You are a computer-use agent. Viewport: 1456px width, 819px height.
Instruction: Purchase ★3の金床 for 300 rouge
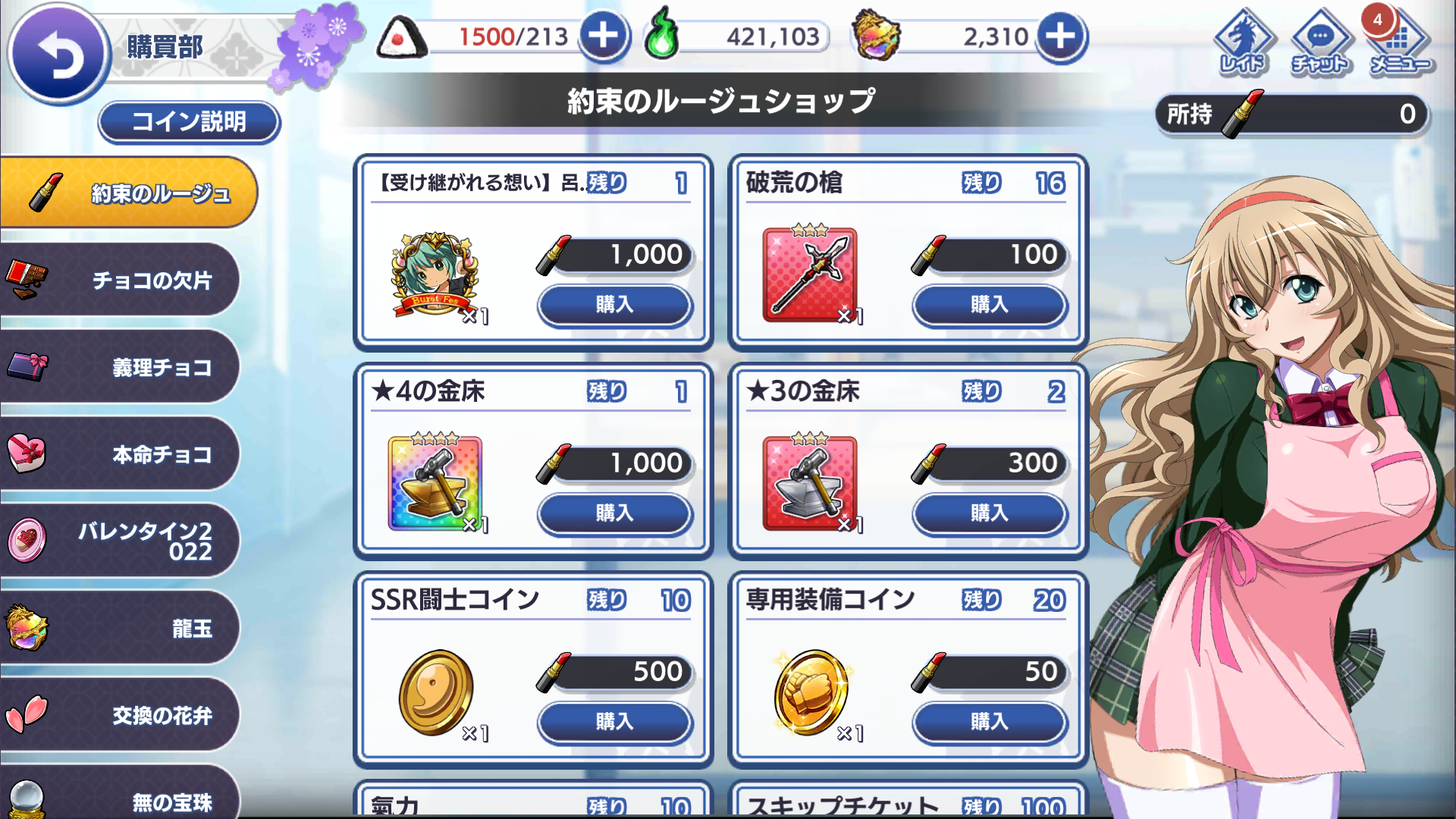tap(989, 513)
